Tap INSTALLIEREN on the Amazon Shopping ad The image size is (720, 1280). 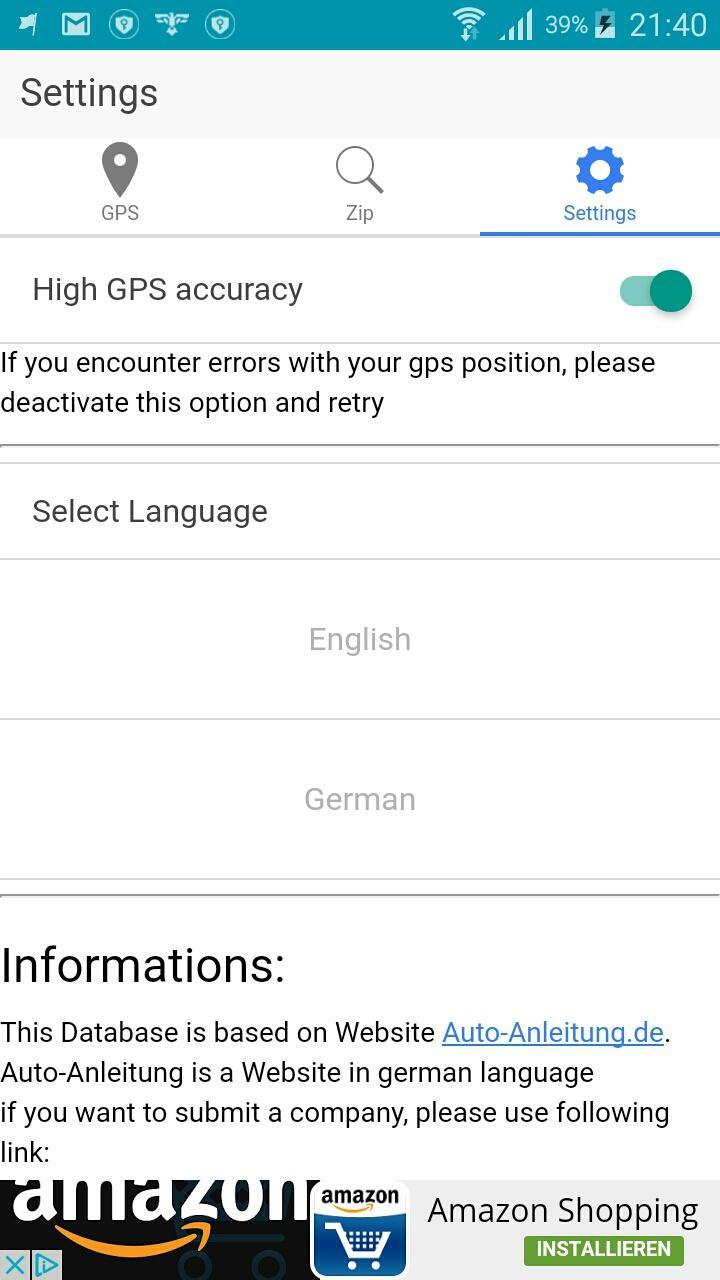point(603,1249)
